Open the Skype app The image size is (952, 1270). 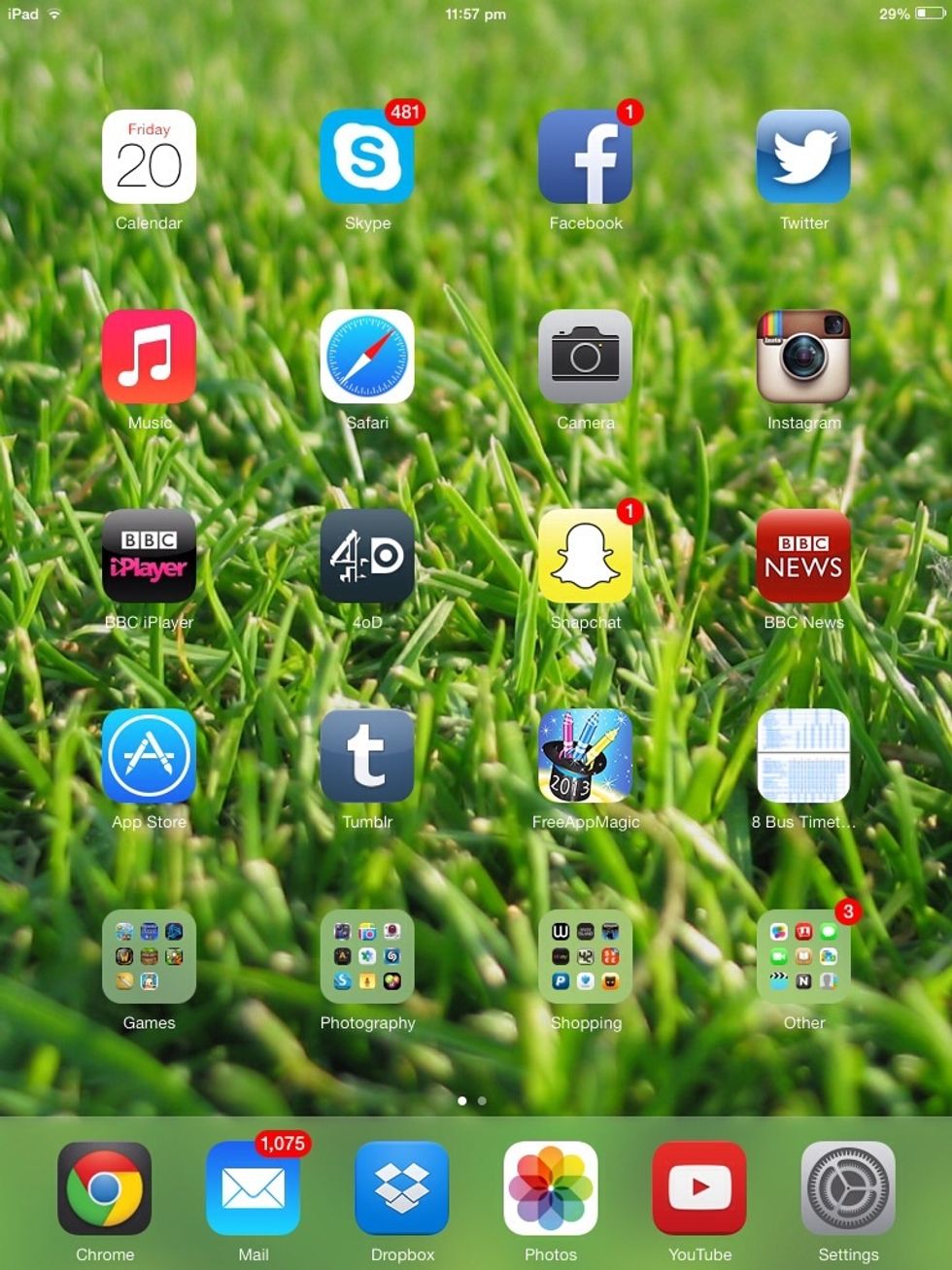[368, 155]
